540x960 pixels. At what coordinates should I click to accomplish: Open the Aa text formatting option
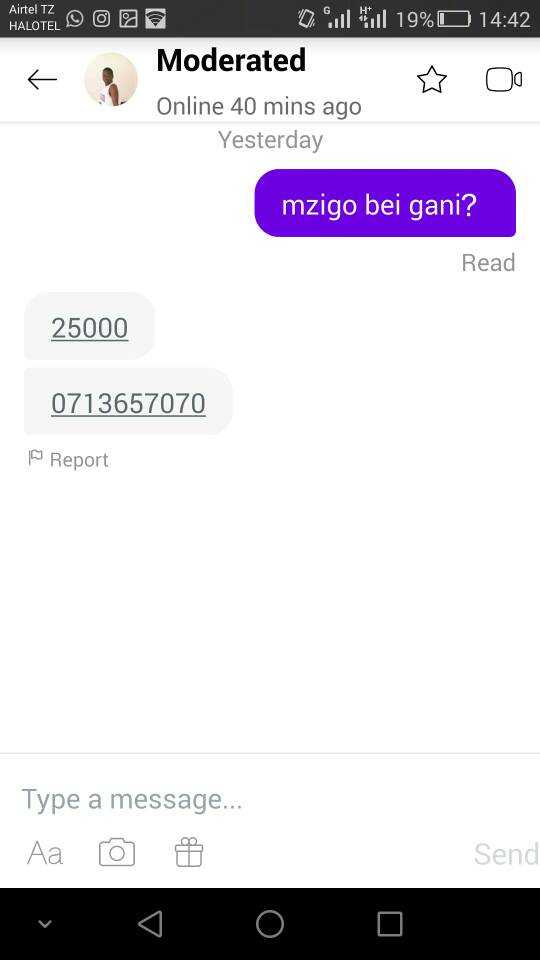pos(45,853)
